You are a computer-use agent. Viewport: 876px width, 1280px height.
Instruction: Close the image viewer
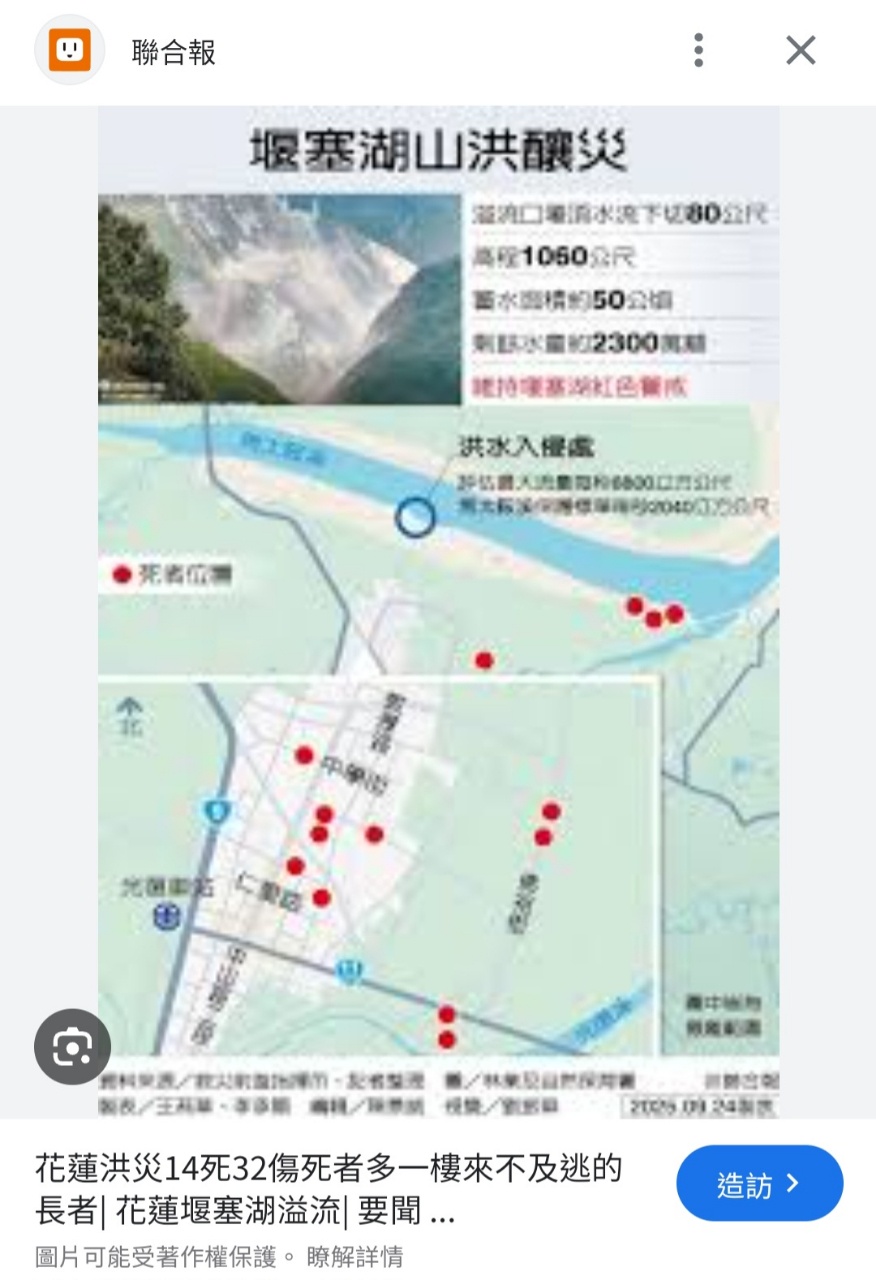click(800, 51)
